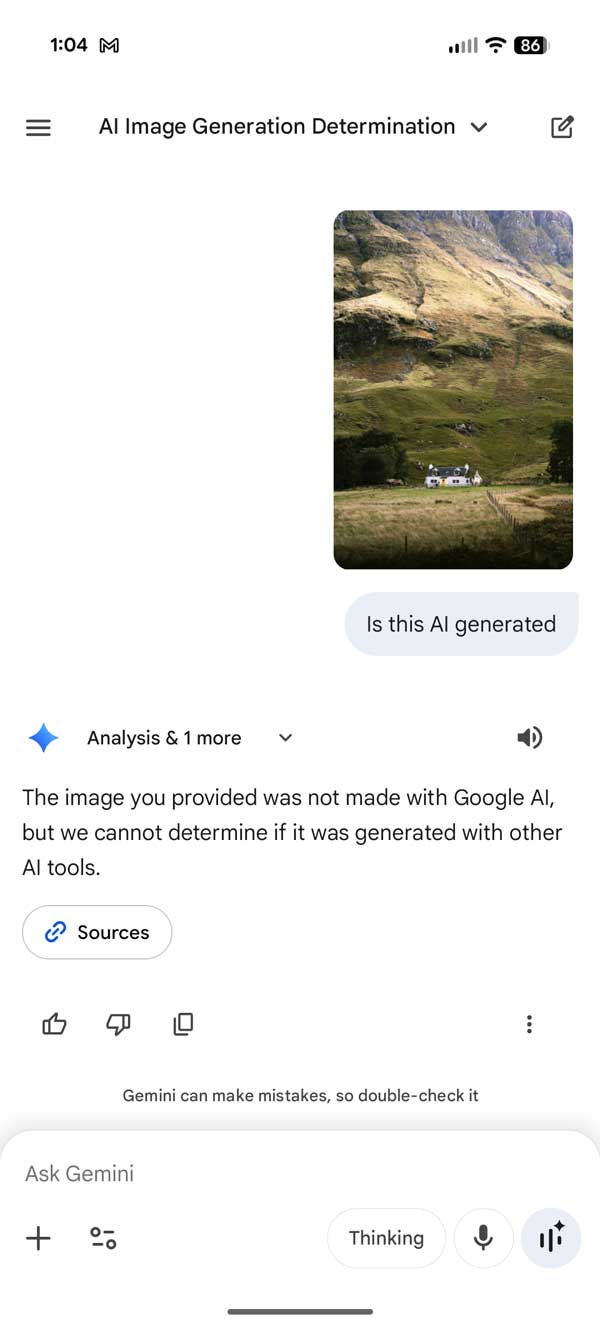
Task: Start voice input with the microphone
Action: click(483, 1238)
